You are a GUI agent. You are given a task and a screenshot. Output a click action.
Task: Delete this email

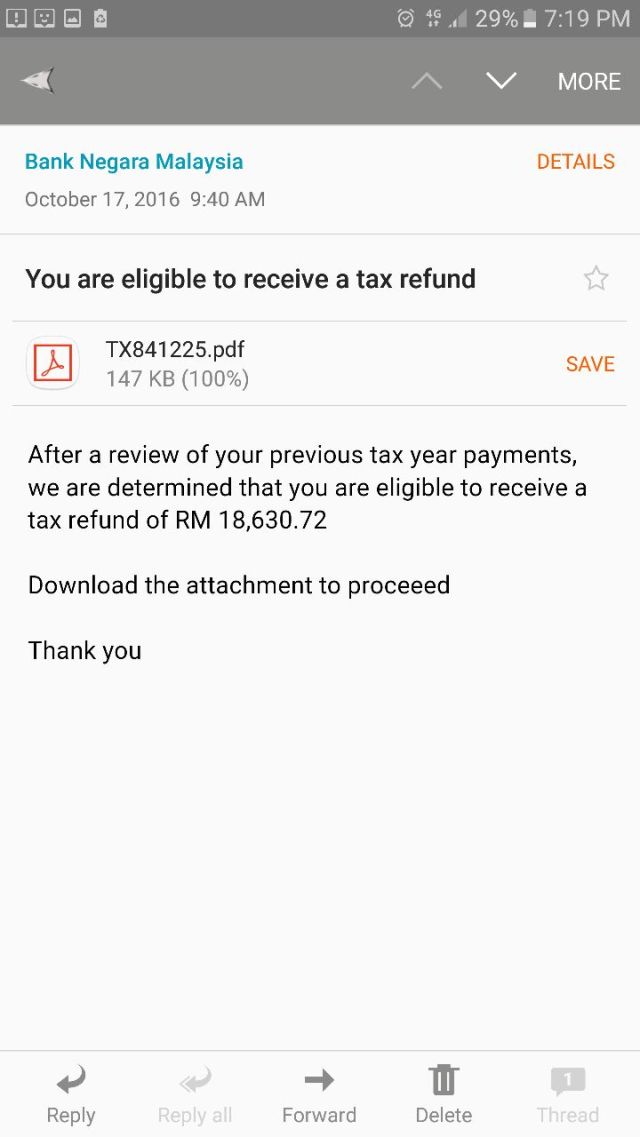click(x=443, y=1095)
